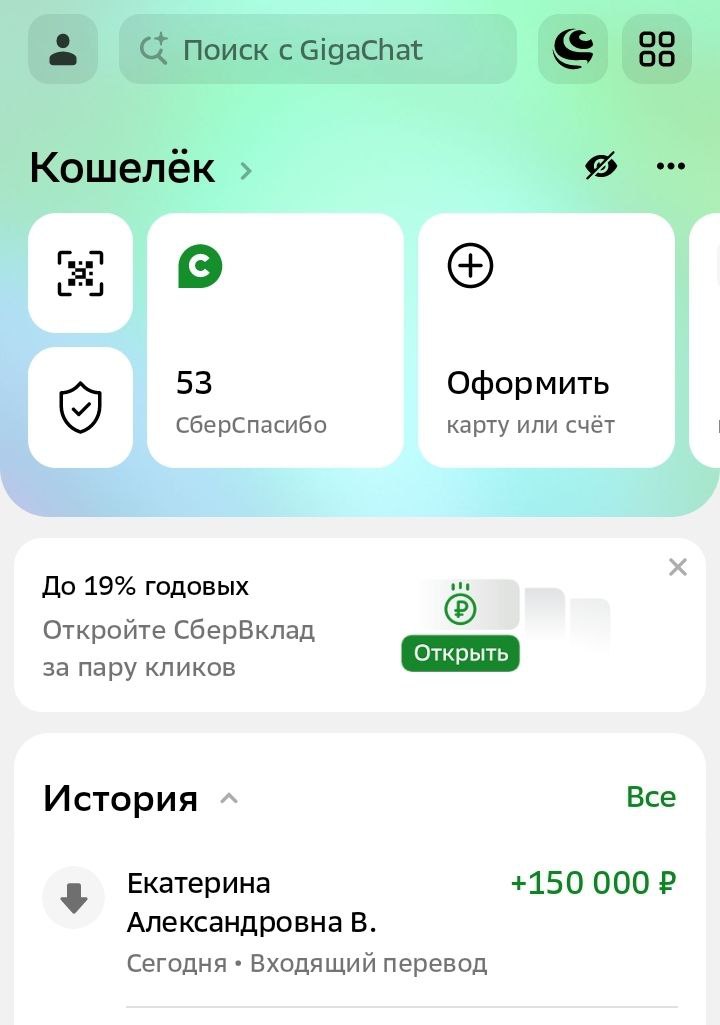Hide balances with the eye icon
The image size is (720, 1025).
601,166
